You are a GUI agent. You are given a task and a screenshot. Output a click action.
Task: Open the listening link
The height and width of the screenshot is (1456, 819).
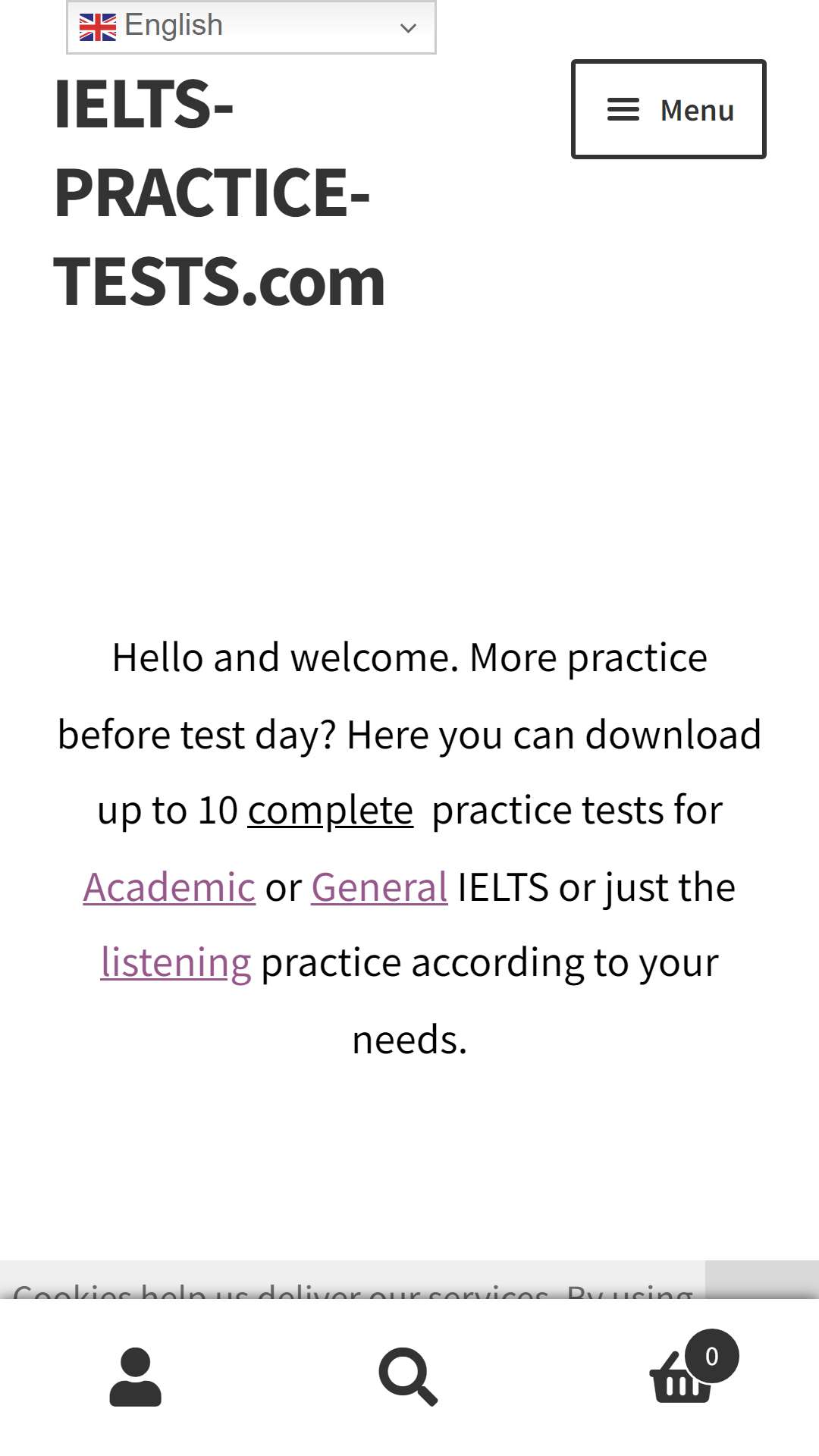tap(176, 963)
